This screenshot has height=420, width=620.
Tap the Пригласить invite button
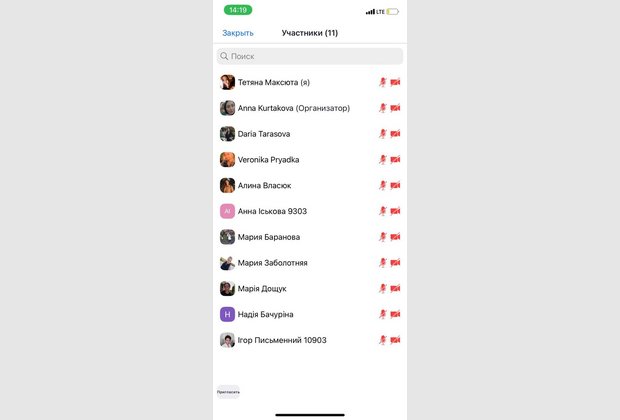(228, 392)
